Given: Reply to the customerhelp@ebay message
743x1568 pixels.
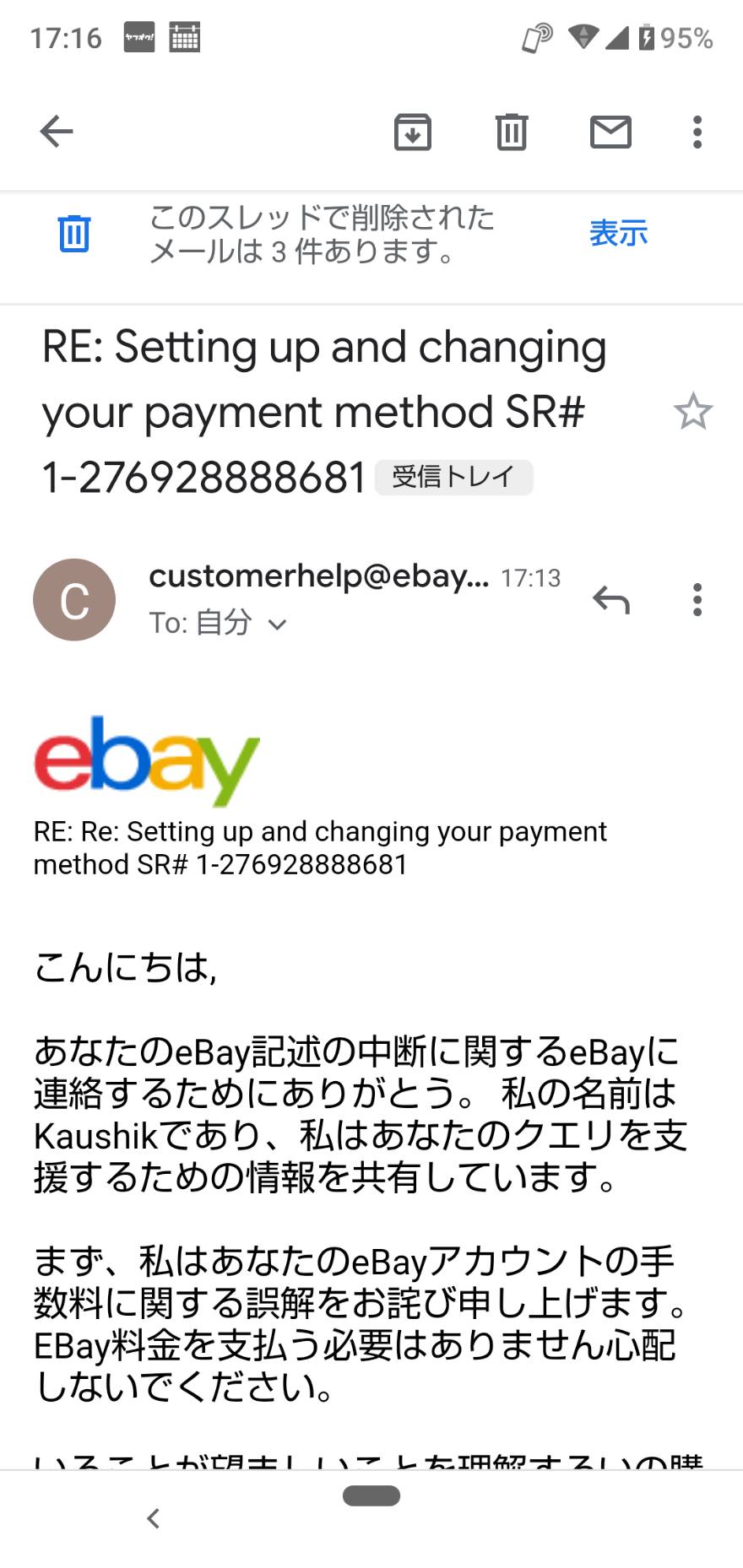Looking at the screenshot, I should [x=611, y=600].
